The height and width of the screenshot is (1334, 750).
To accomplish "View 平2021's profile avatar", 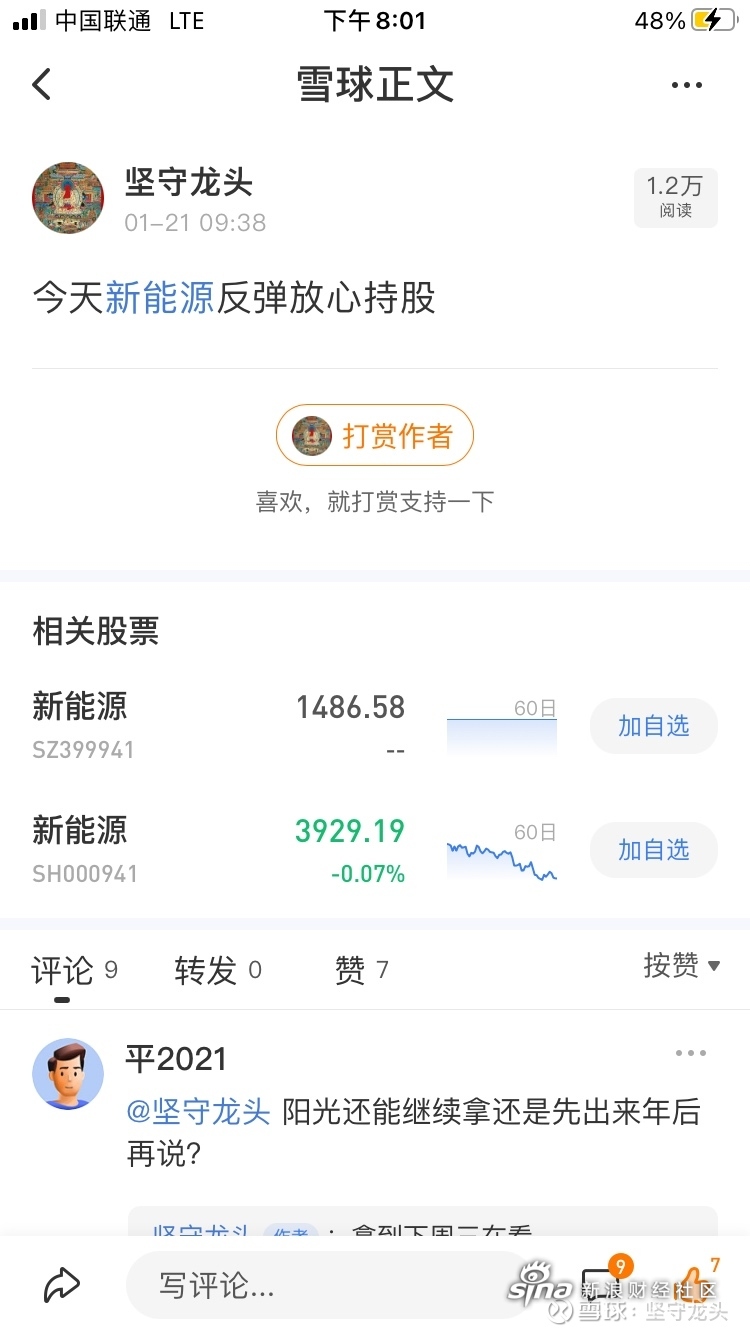I will (x=68, y=1074).
